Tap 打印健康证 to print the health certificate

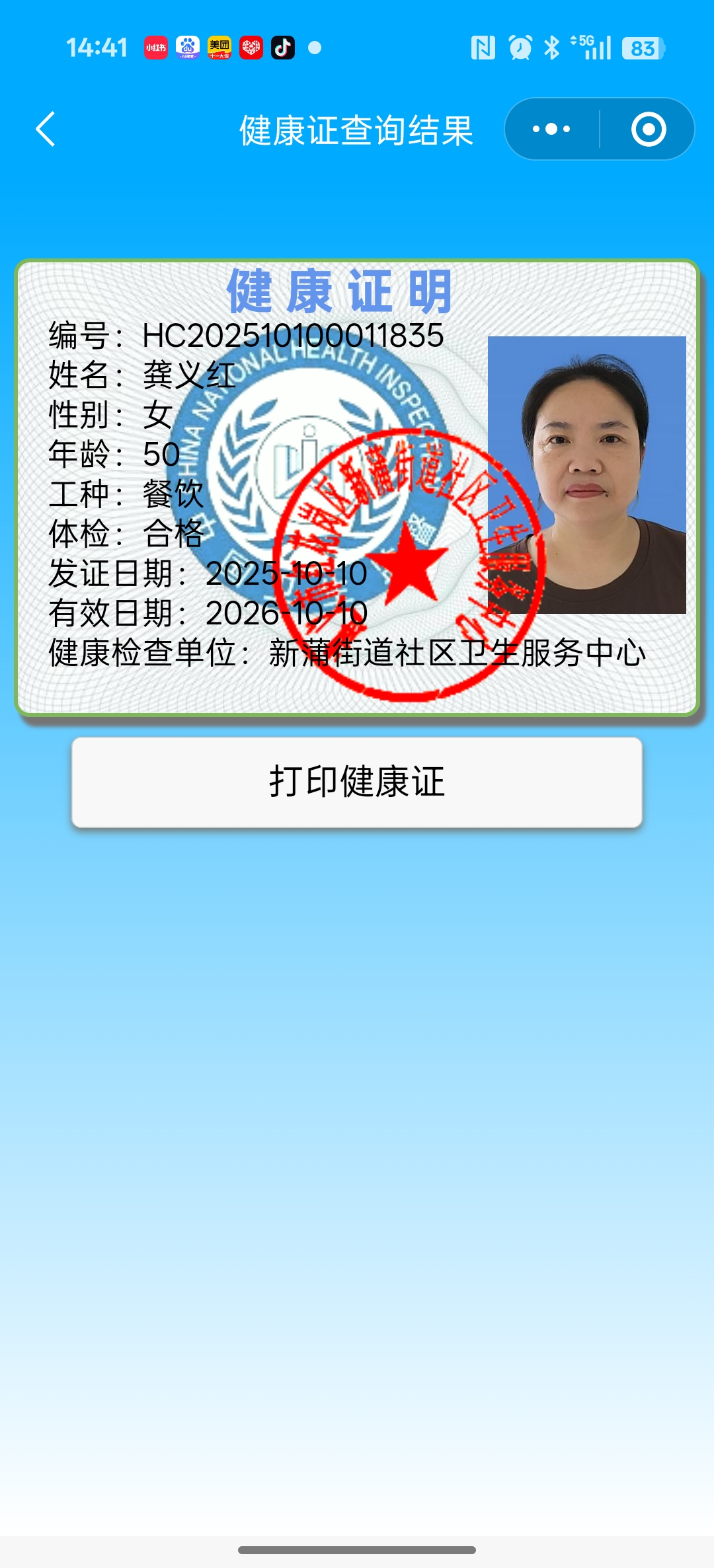pyautogui.click(x=357, y=782)
